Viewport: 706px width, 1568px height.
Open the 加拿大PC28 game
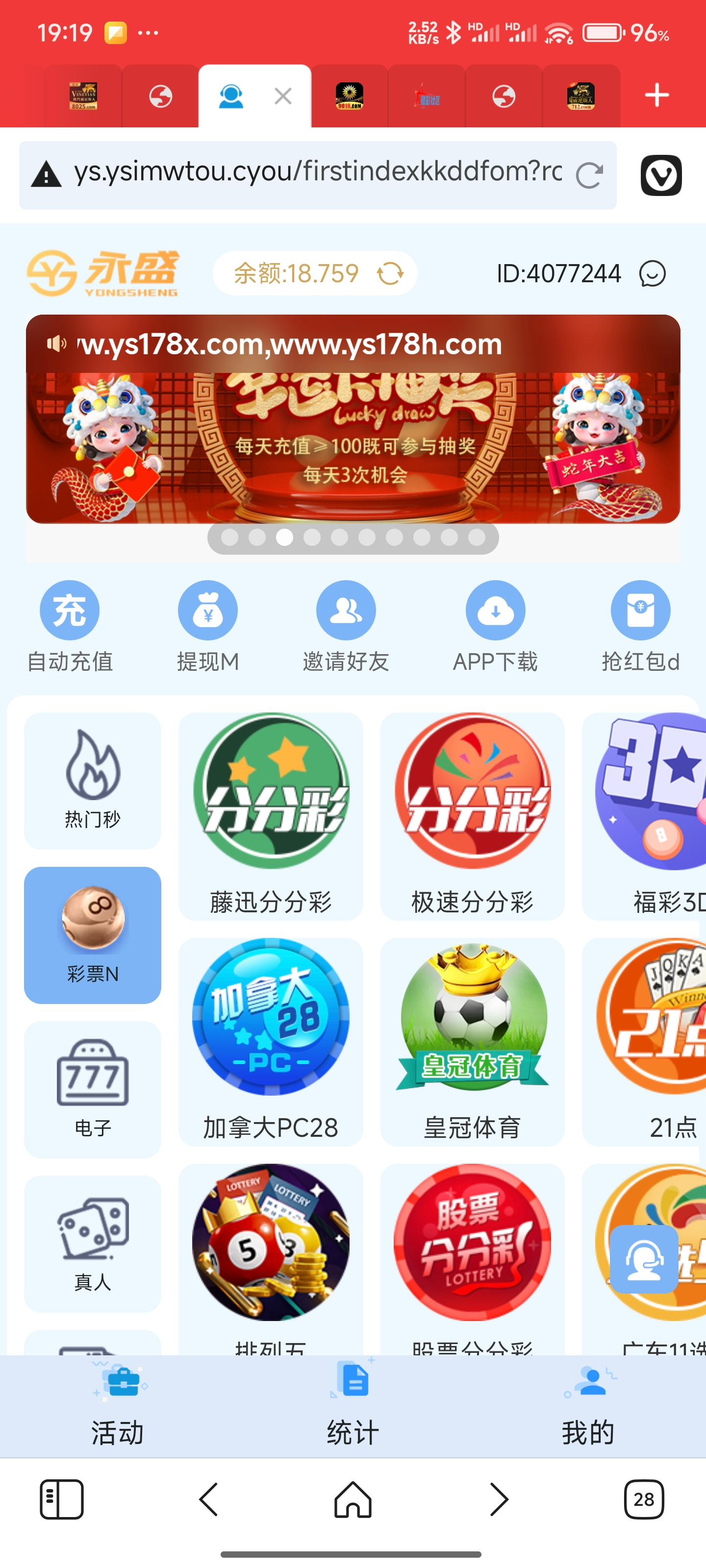coord(271,1041)
